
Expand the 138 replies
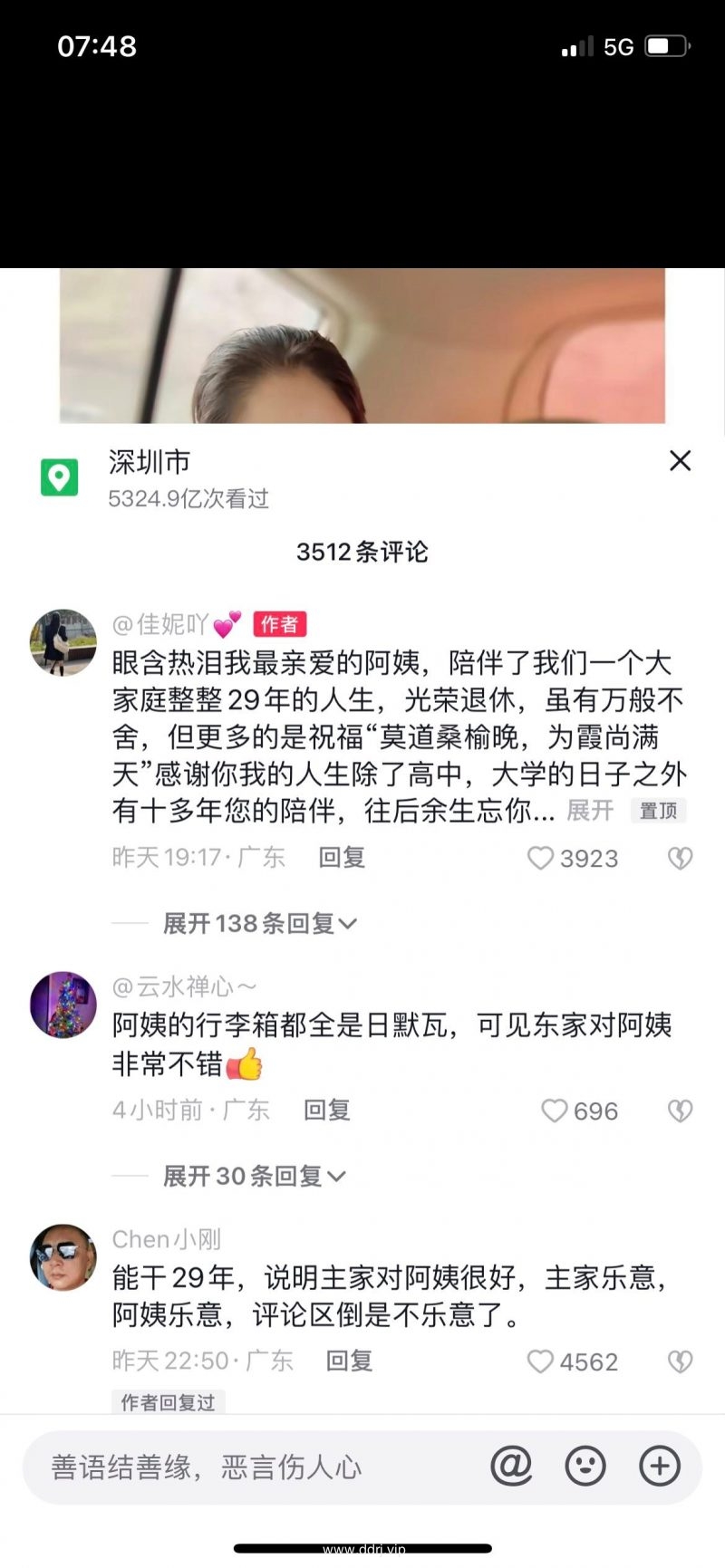259,924
